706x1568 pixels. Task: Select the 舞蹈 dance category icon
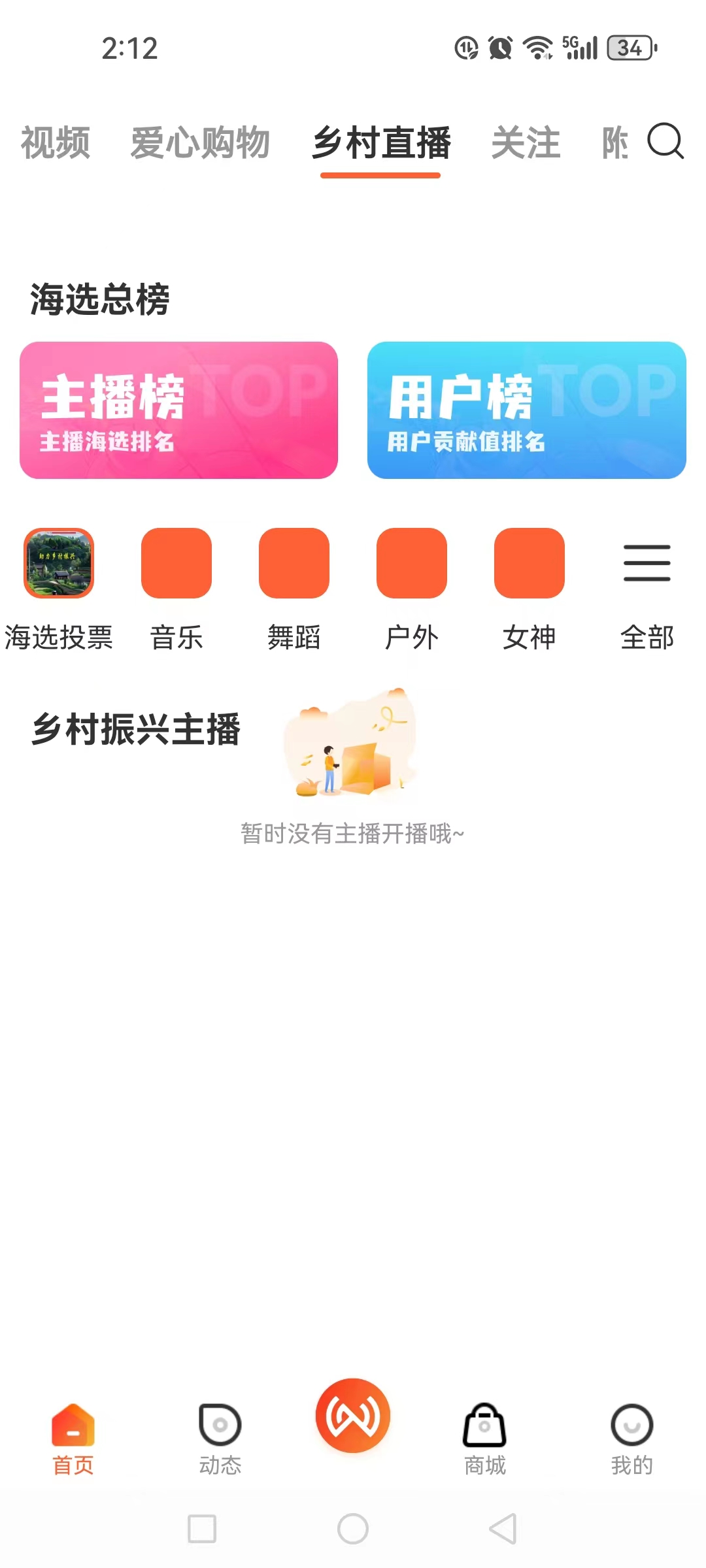click(x=294, y=563)
